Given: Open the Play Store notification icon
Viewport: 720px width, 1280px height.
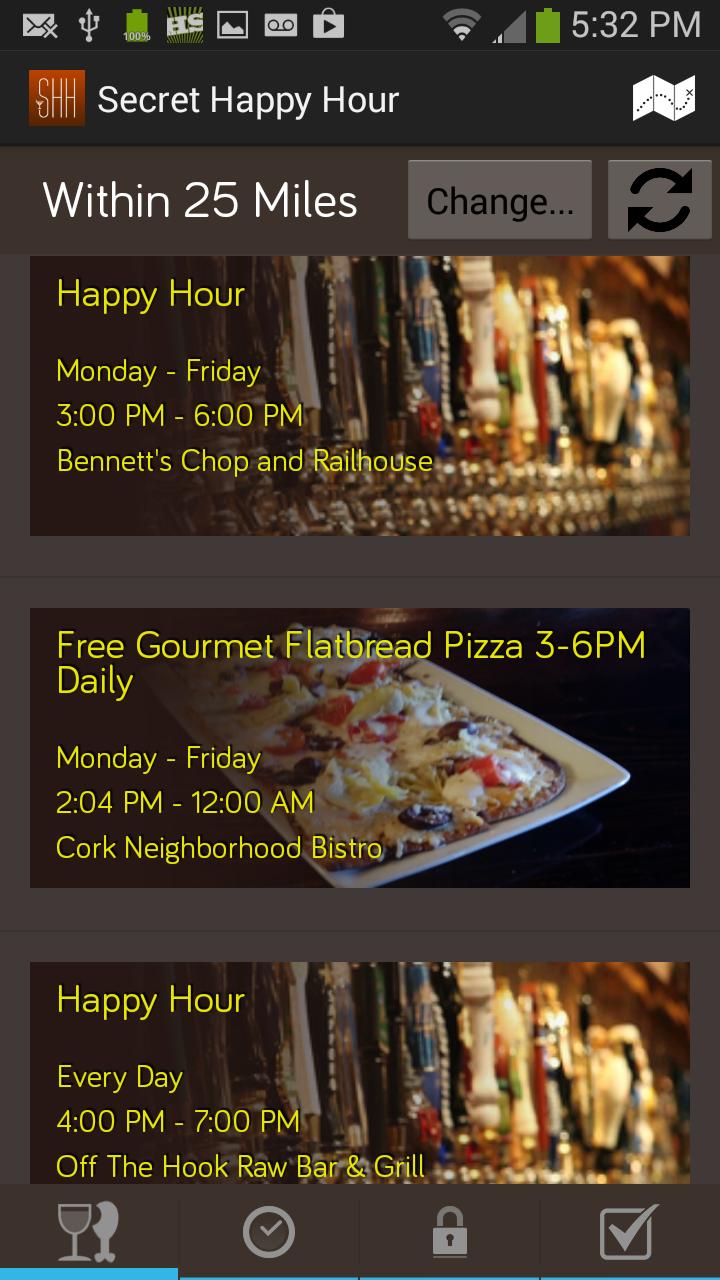Looking at the screenshot, I should [327, 24].
